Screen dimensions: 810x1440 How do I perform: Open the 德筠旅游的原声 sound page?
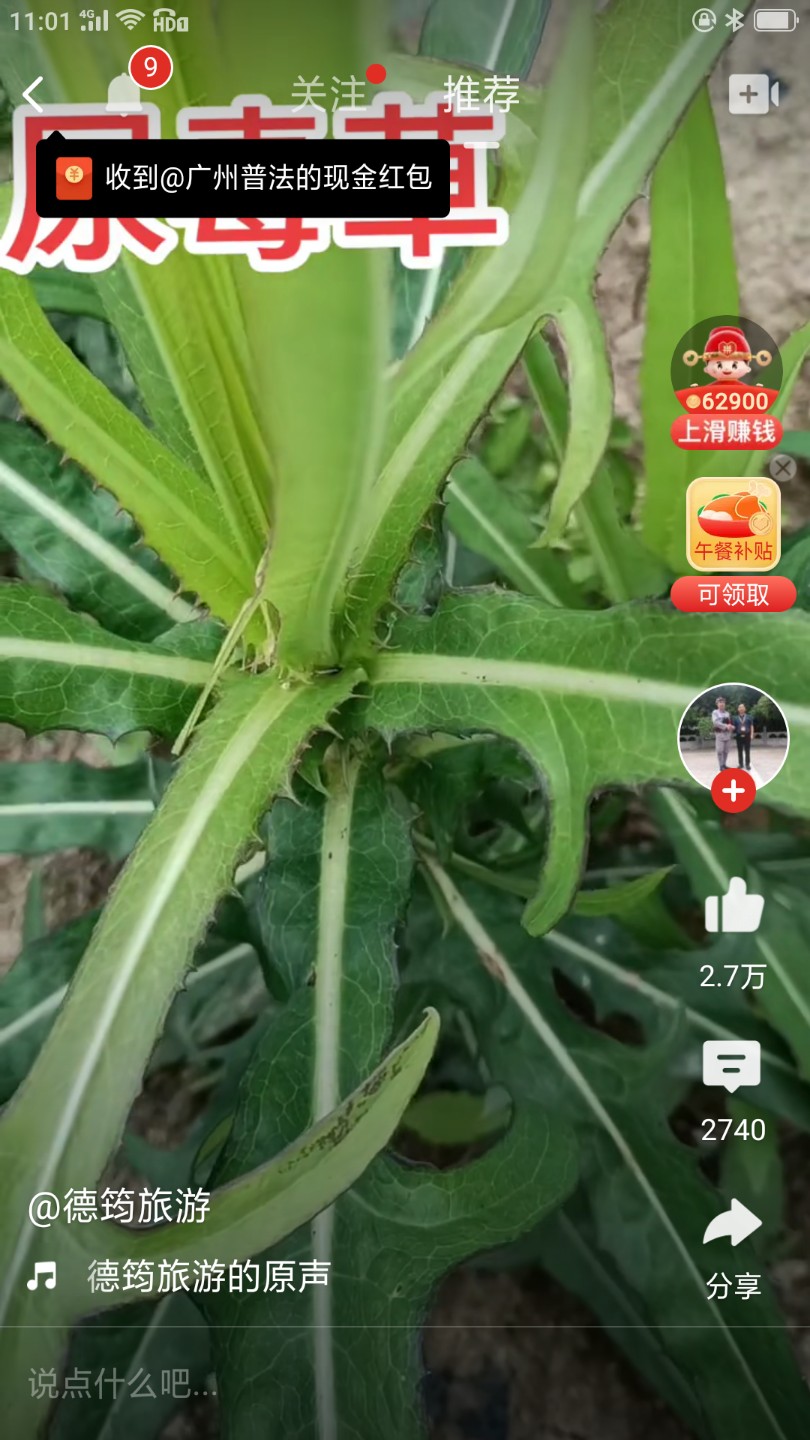click(x=208, y=1276)
